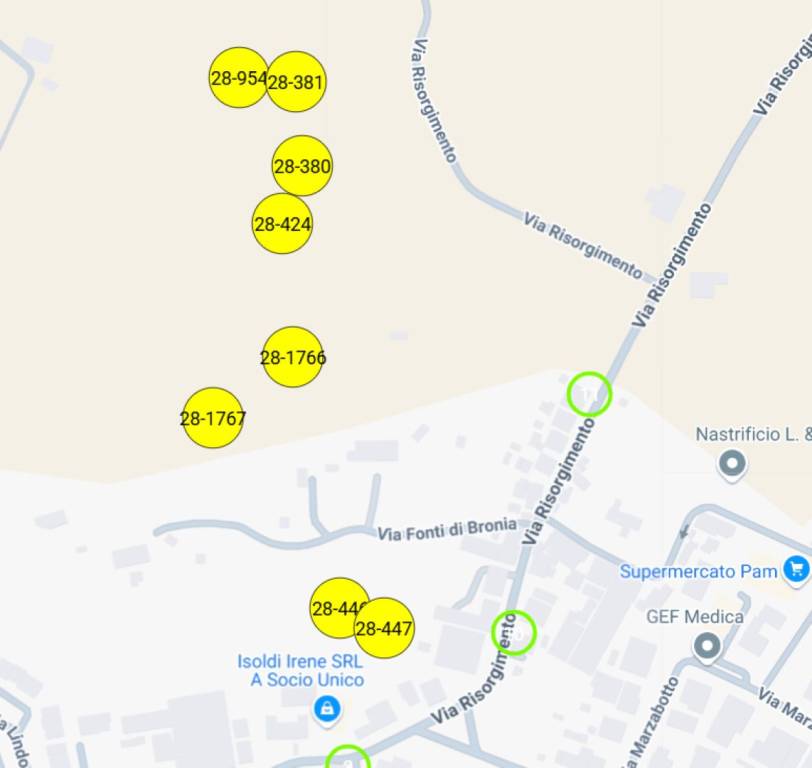
Task: Select the yellow marker 28-381
Action: click(297, 82)
